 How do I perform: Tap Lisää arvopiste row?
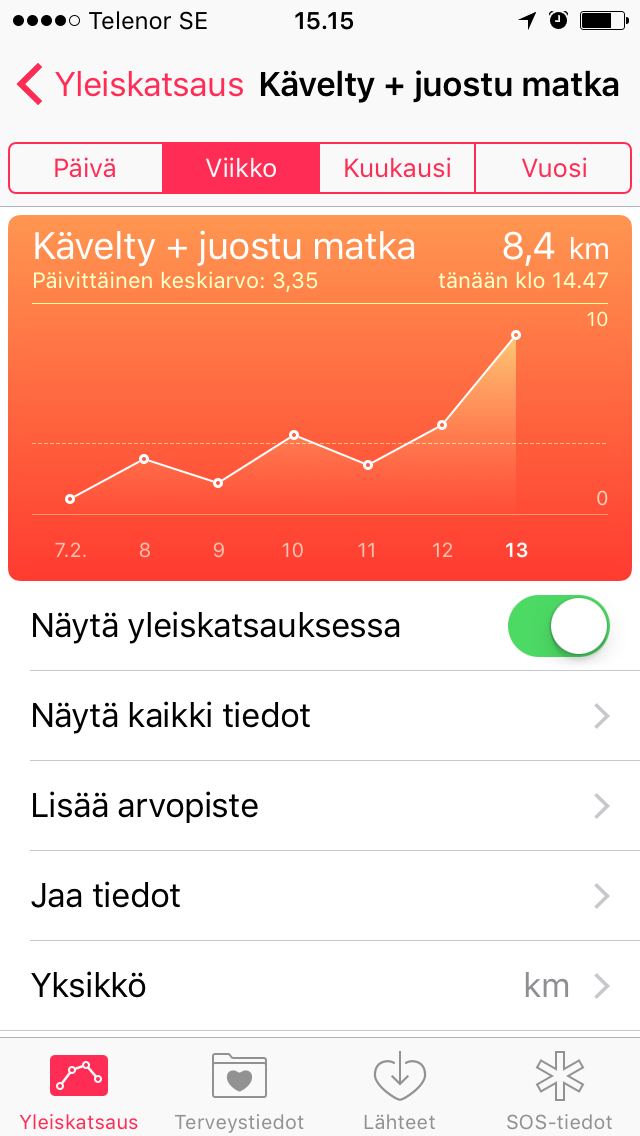tap(320, 806)
